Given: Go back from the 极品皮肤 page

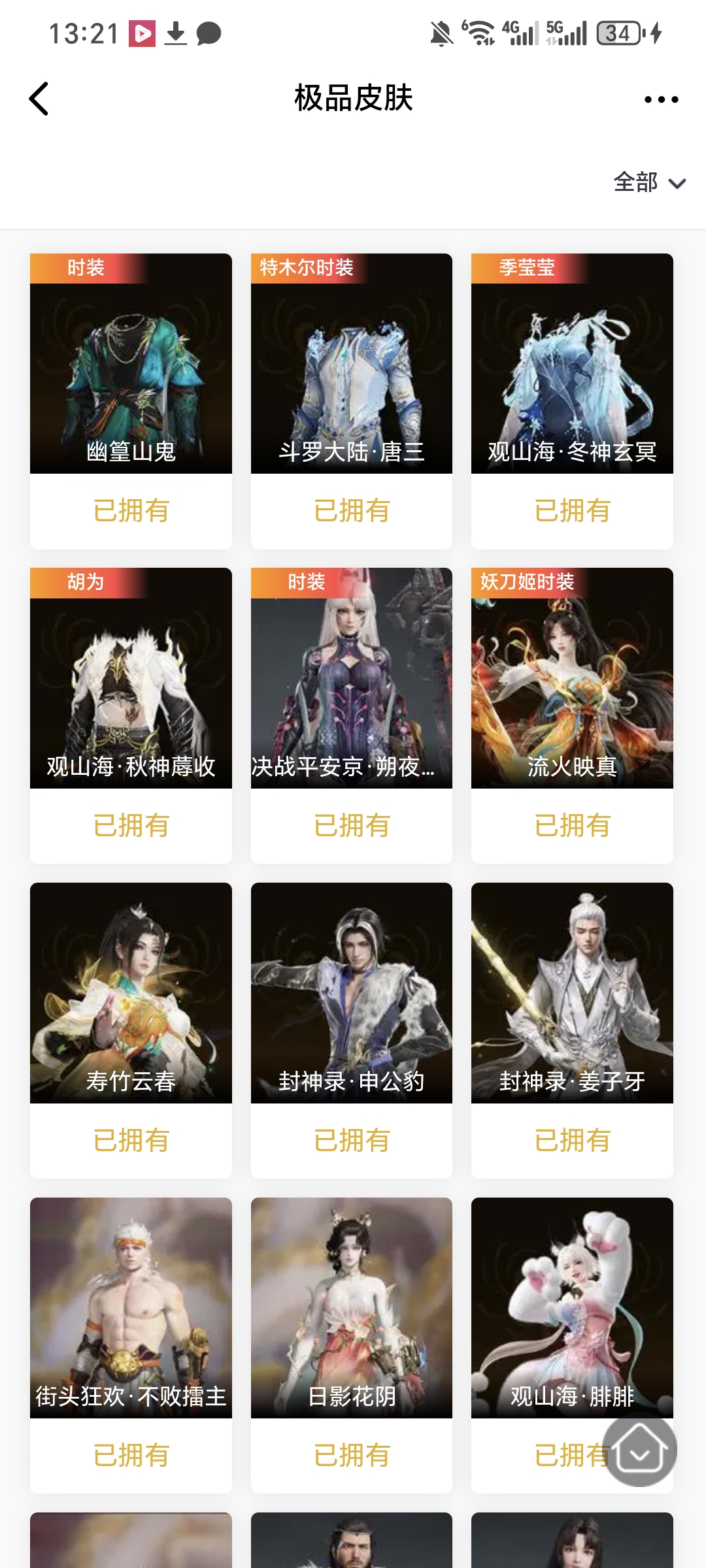Looking at the screenshot, I should point(39,99).
